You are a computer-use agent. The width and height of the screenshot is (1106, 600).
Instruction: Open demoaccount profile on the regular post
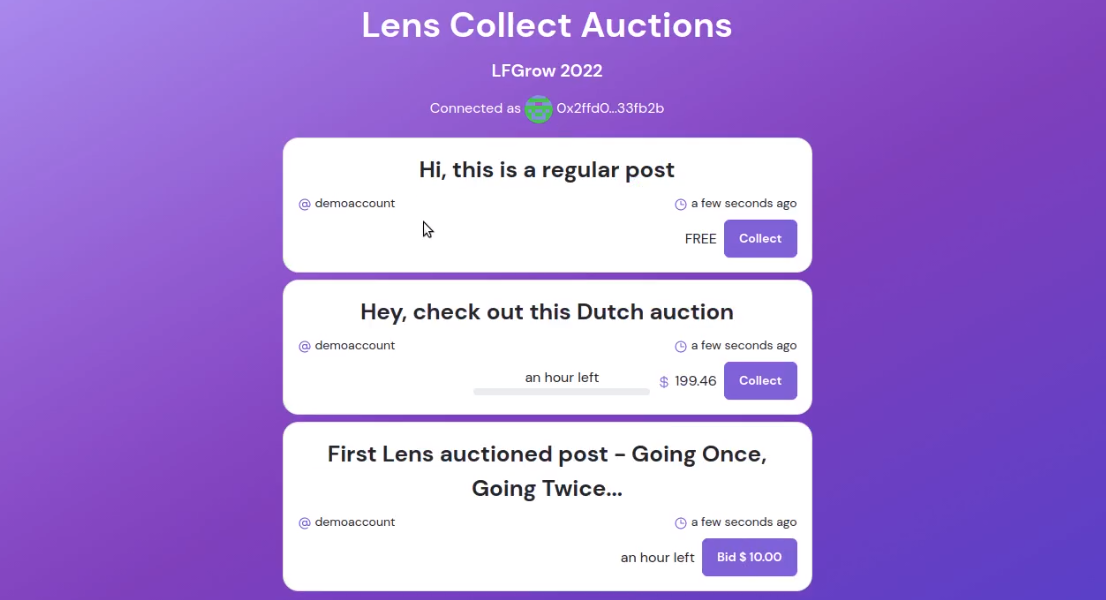tap(354, 204)
